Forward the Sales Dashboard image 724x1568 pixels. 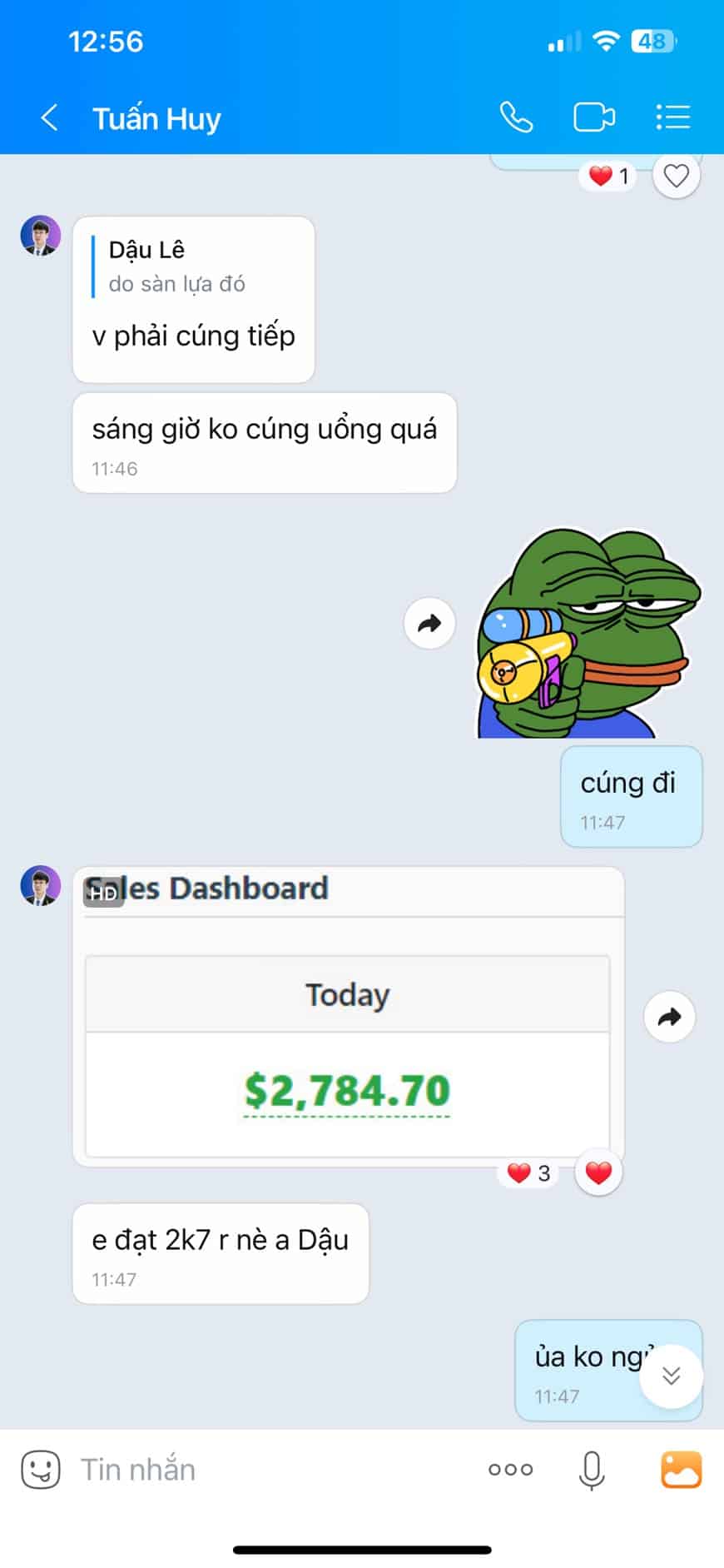[x=669, y=1017]
